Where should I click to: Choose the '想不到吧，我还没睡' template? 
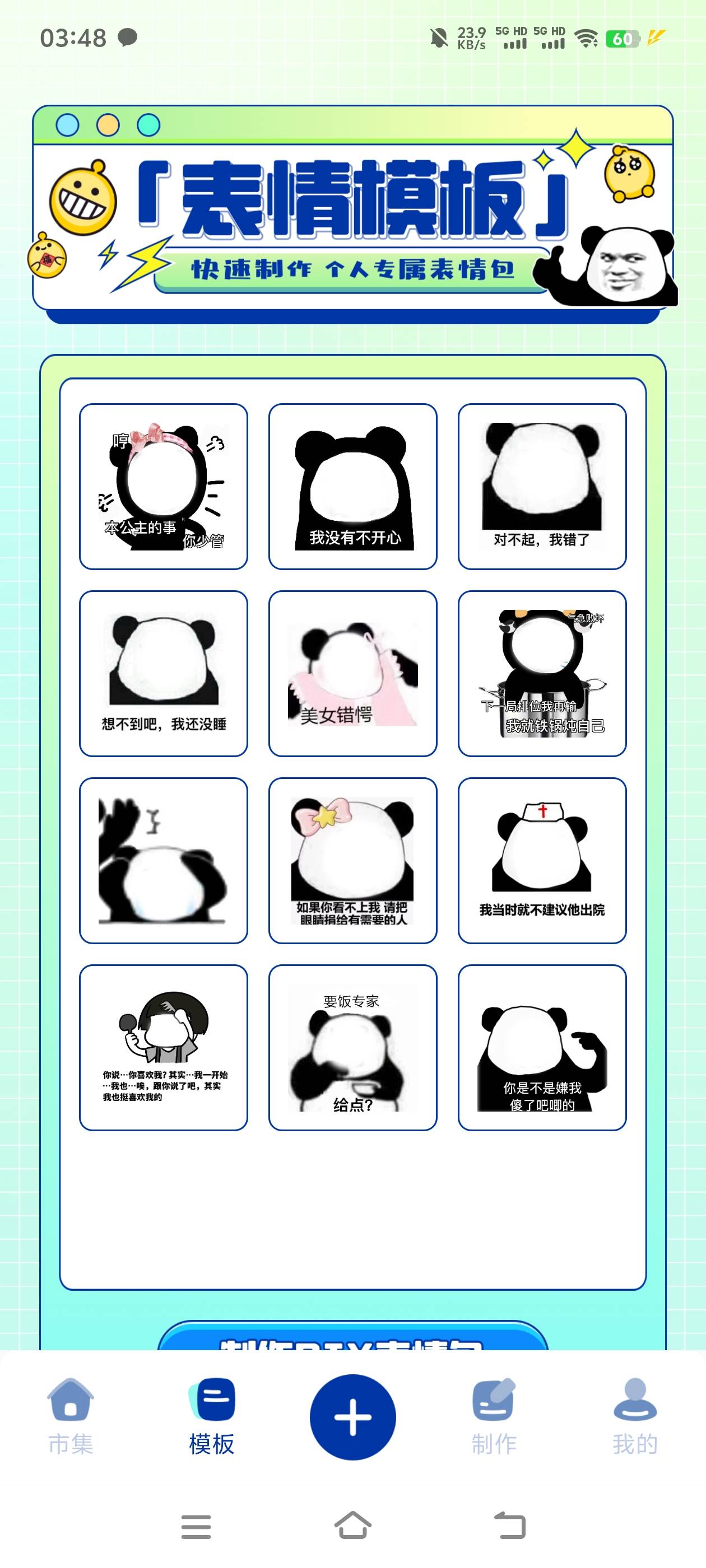pyautogui.click(x=163, y=673)
